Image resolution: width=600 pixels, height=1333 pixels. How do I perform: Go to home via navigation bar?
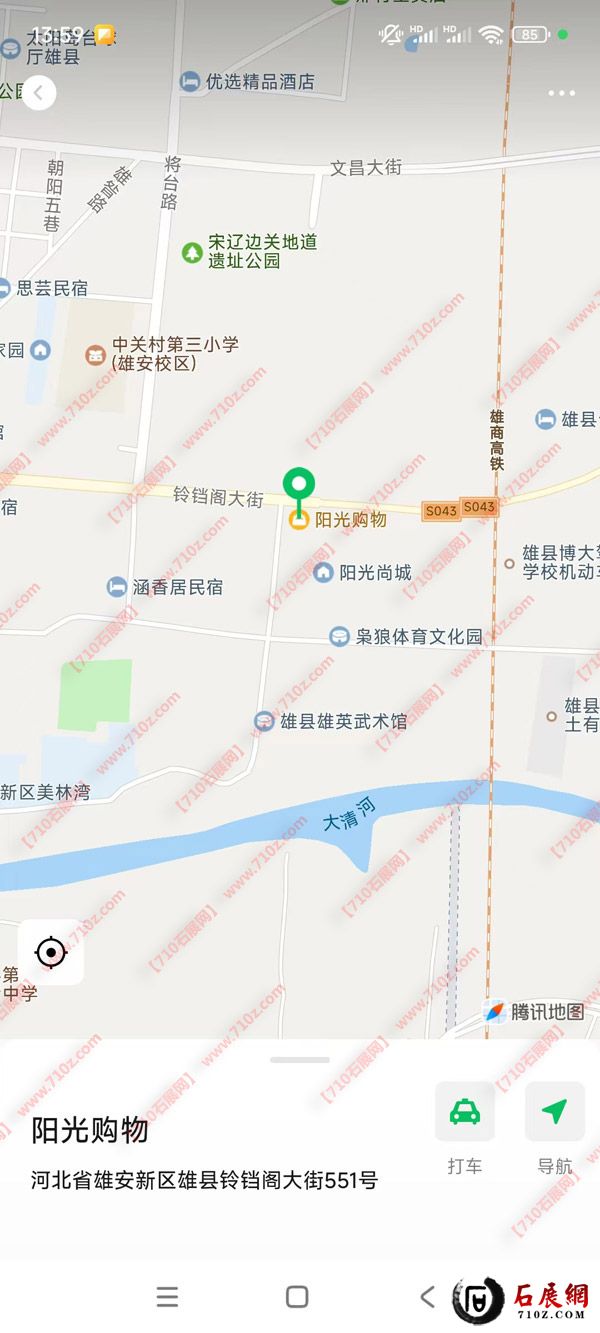tap(297, 1297)
